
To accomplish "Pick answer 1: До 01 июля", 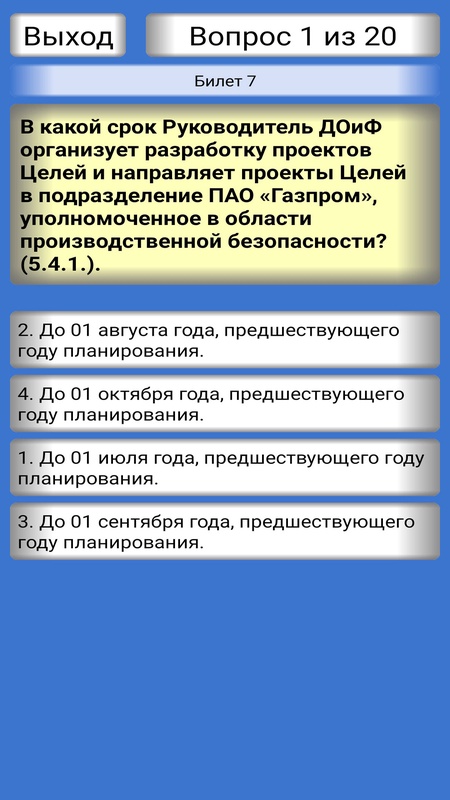I will 225,467.
